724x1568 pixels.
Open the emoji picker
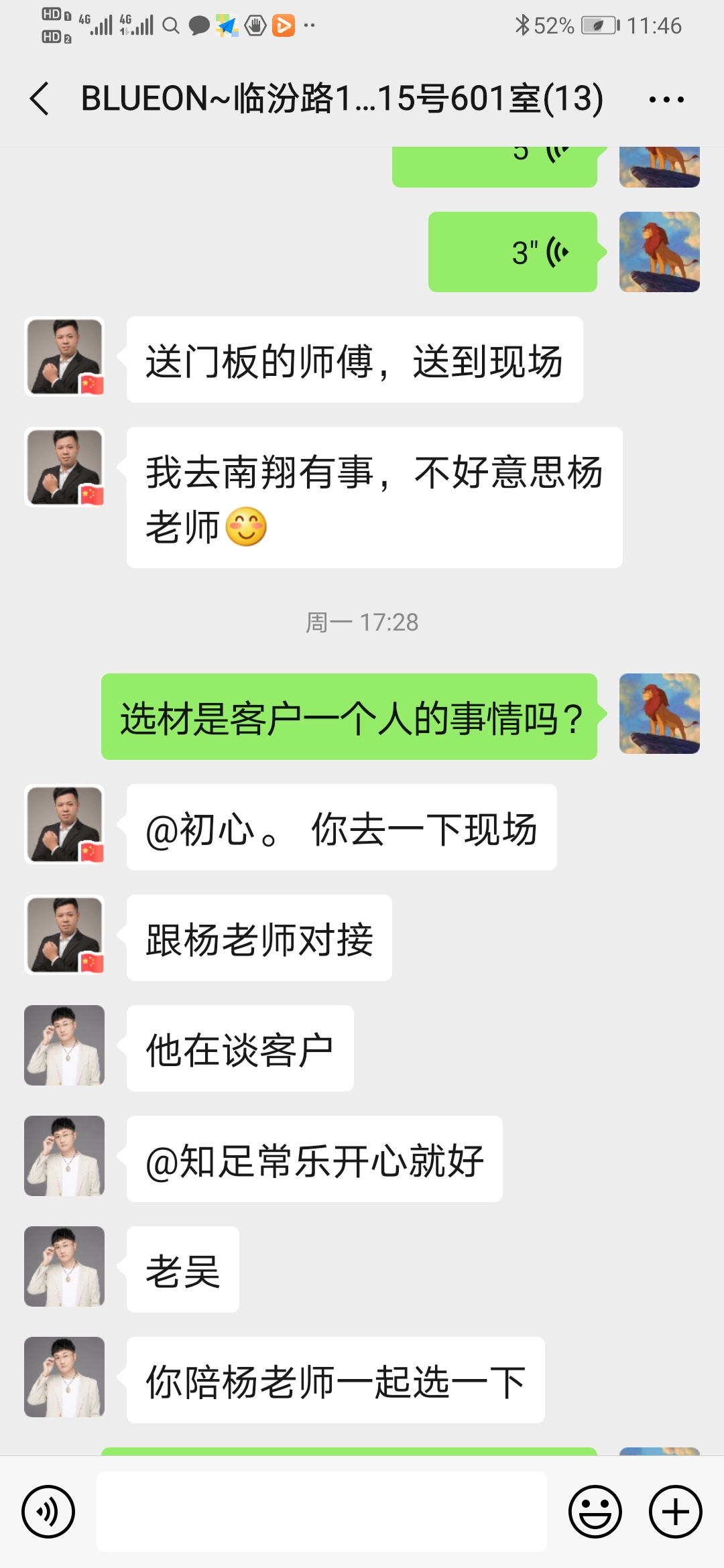(595, 1512)
